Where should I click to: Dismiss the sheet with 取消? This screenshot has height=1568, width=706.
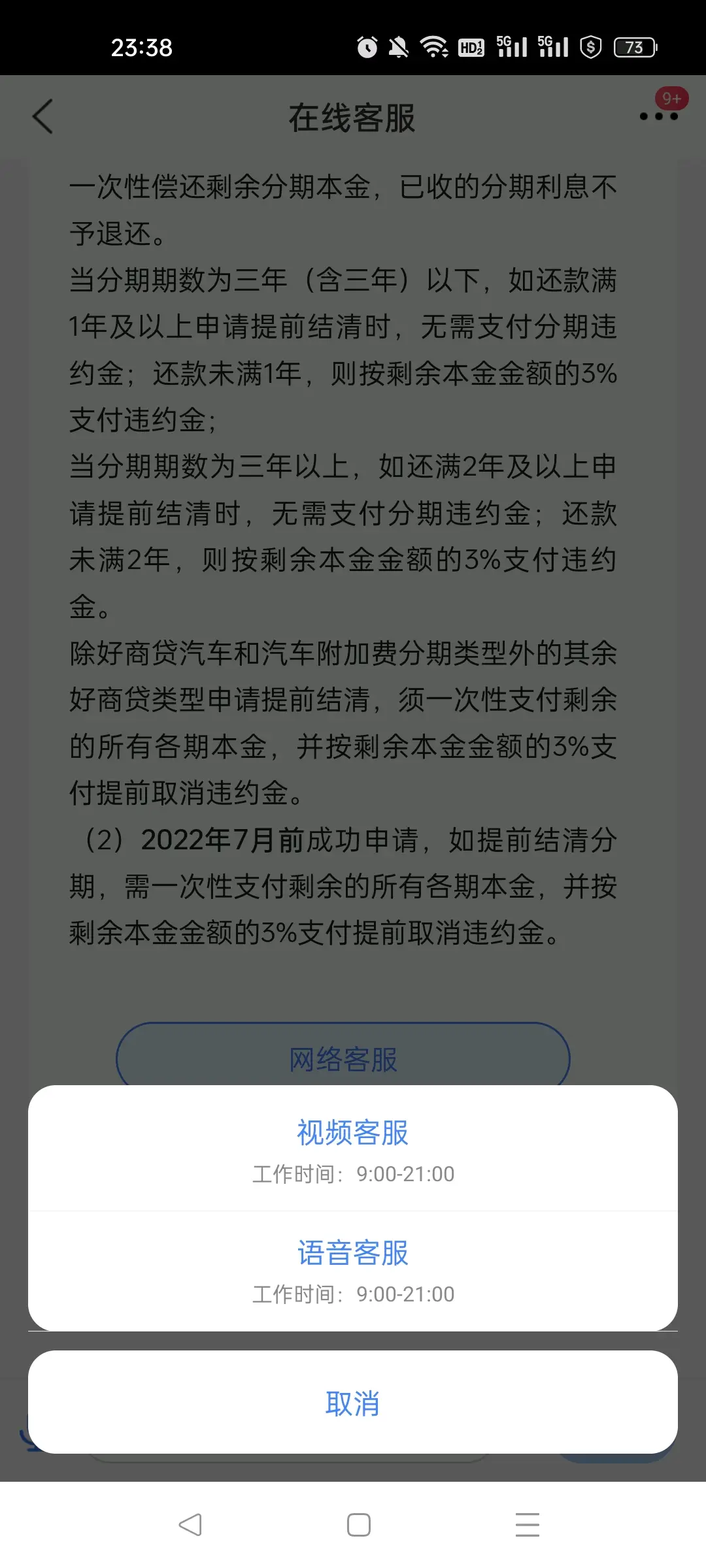352,1403
